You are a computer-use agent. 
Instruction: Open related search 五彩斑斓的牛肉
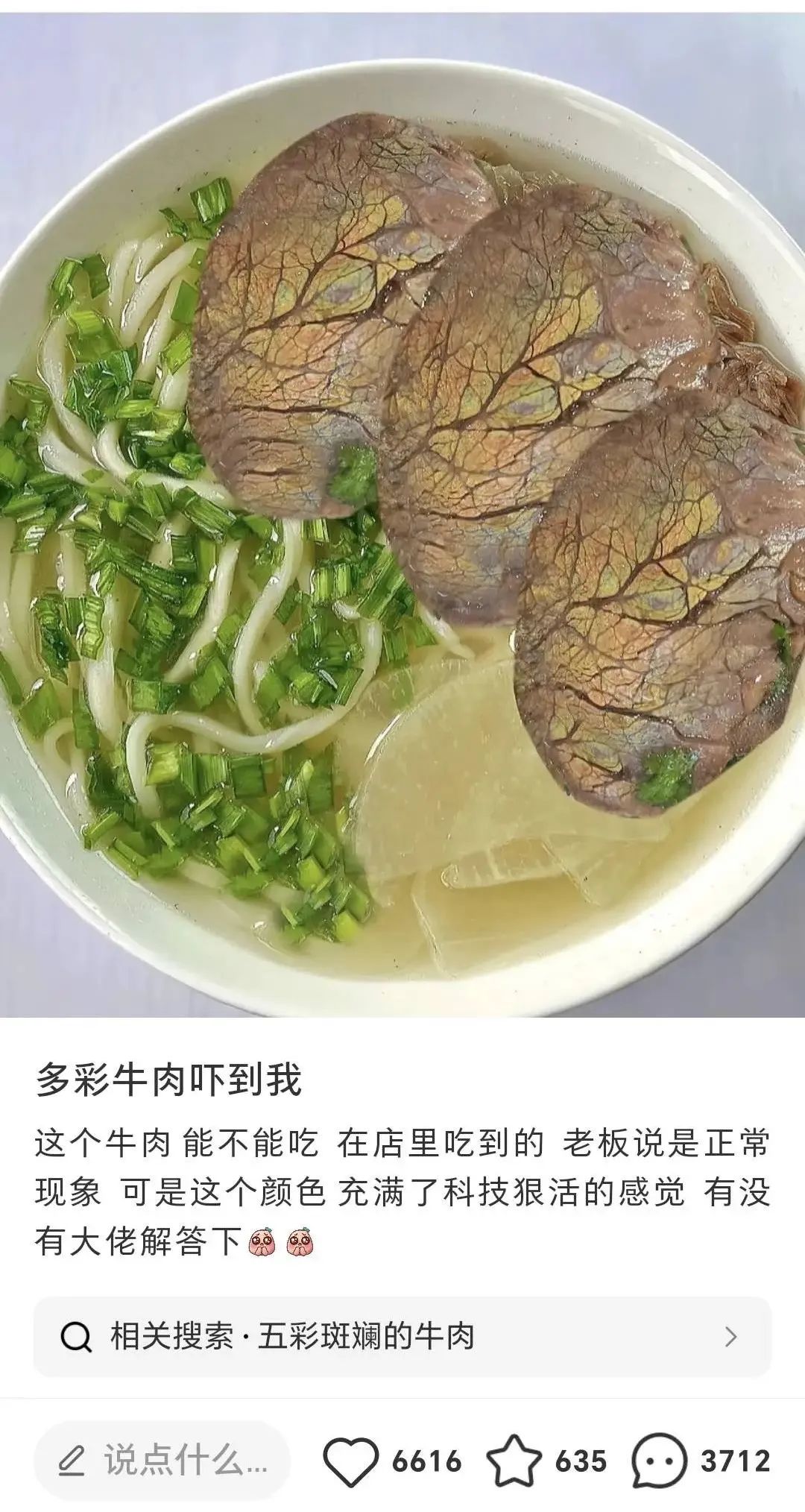(402, 1337)
